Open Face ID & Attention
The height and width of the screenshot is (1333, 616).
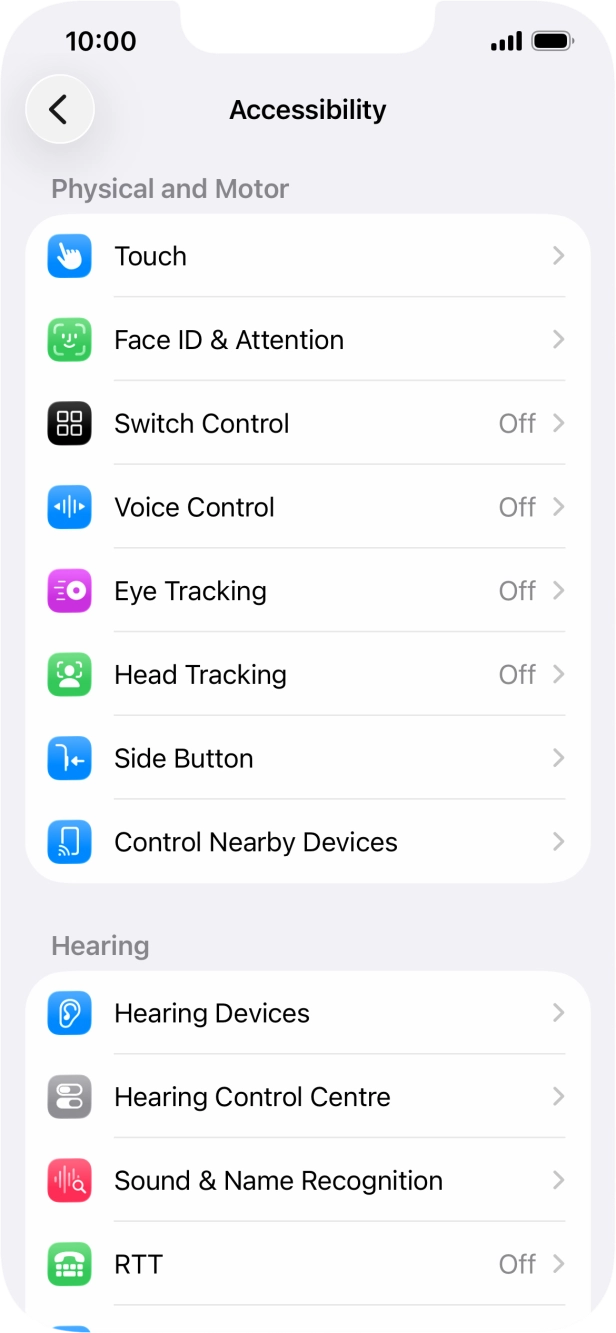pos(308,340)
